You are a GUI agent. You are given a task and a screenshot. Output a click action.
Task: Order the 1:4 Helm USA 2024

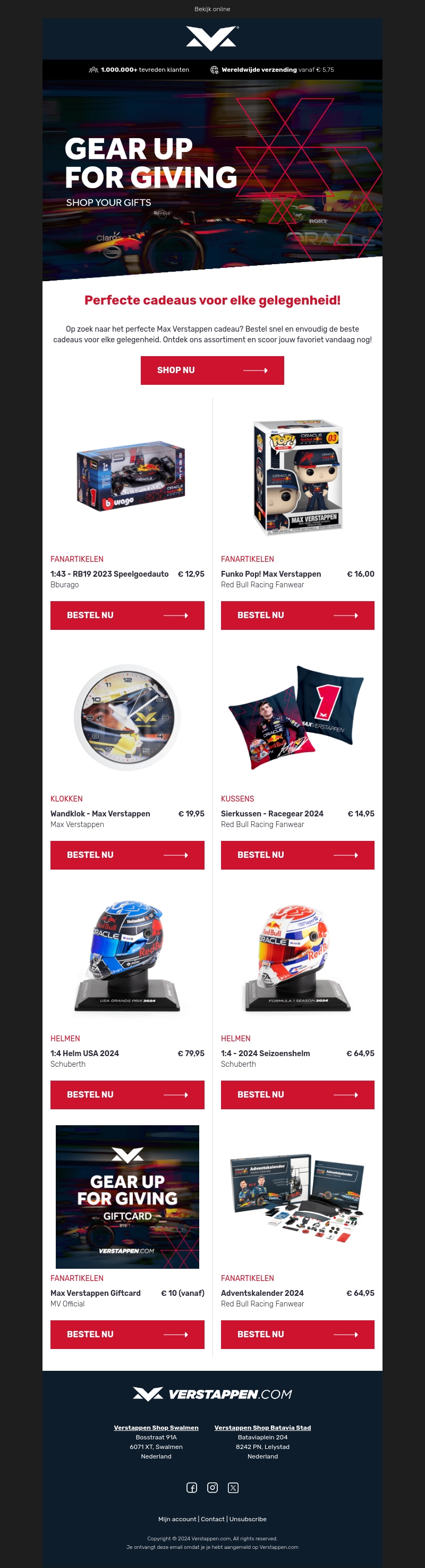[x=127, y=1095]
